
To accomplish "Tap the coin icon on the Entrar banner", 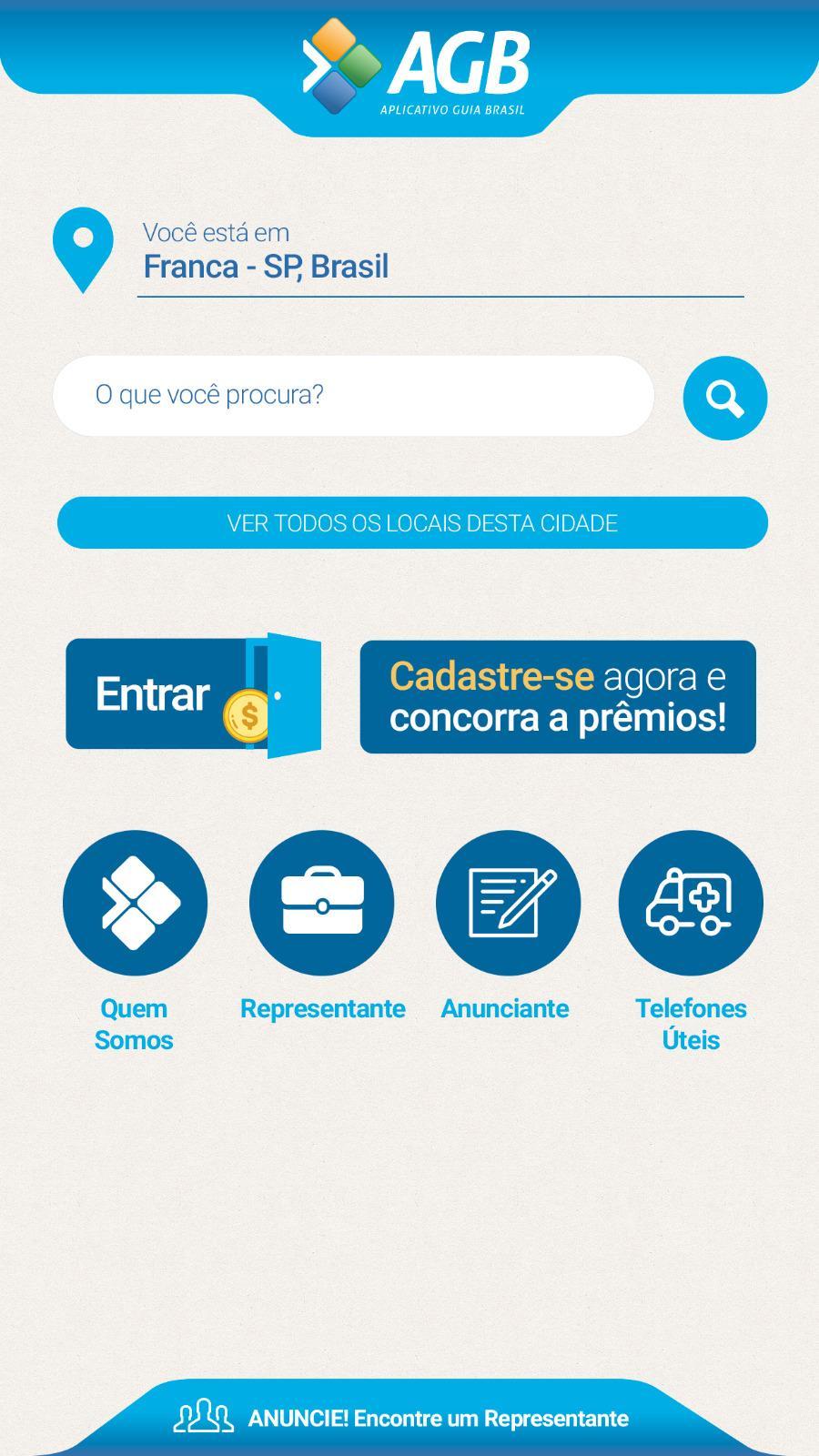I will 244,715.
